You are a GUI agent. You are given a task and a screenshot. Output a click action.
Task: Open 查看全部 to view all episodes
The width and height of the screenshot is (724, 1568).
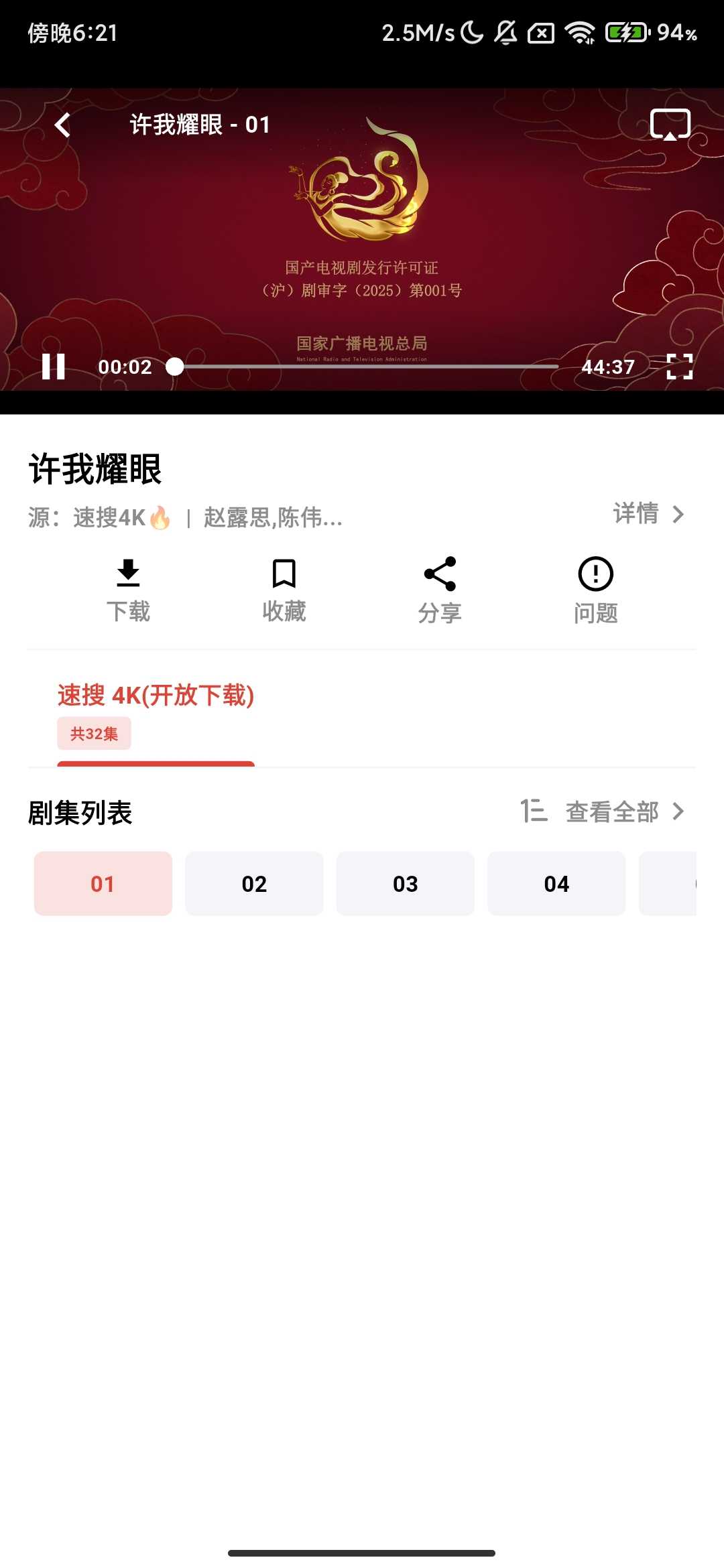click(x=623, y=811)
